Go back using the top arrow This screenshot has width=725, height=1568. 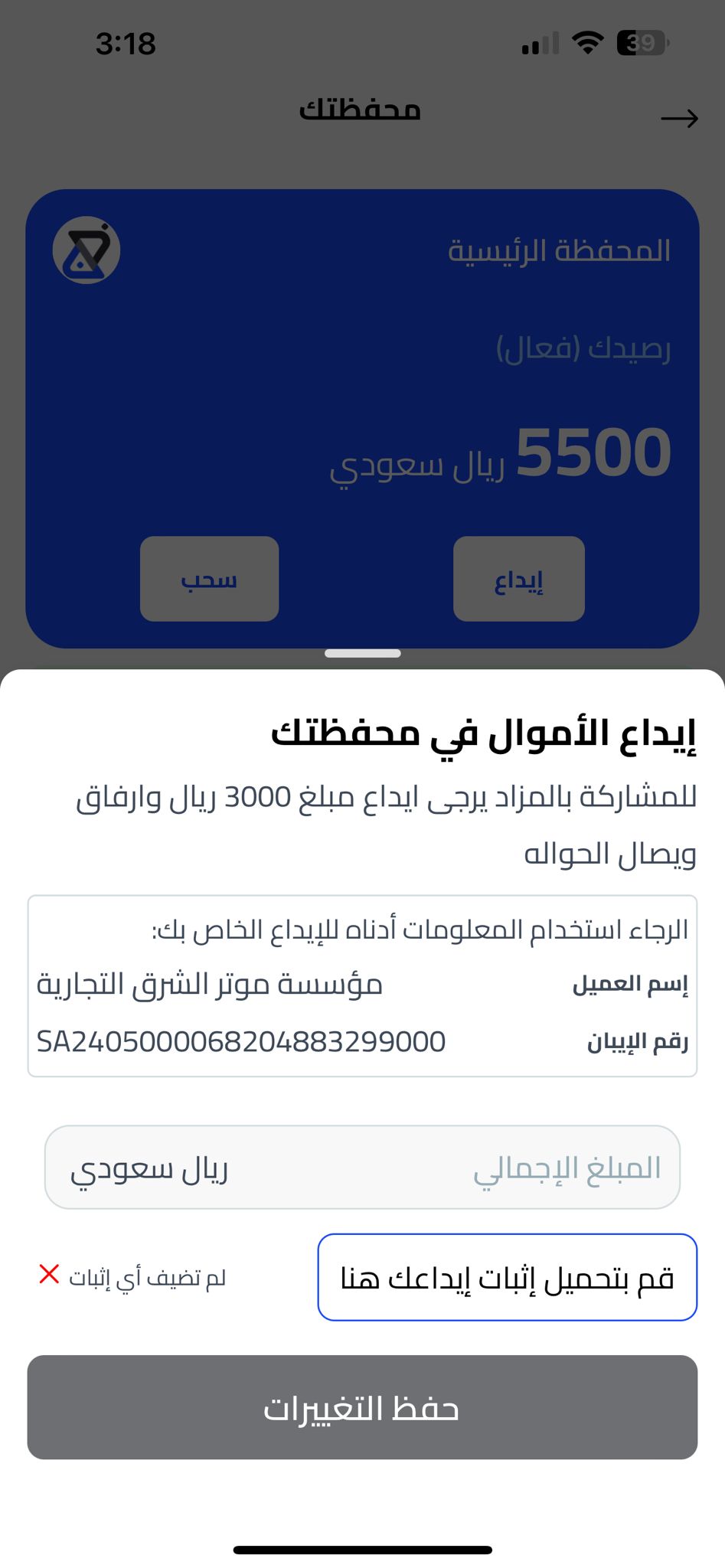(x=679, y=119)
